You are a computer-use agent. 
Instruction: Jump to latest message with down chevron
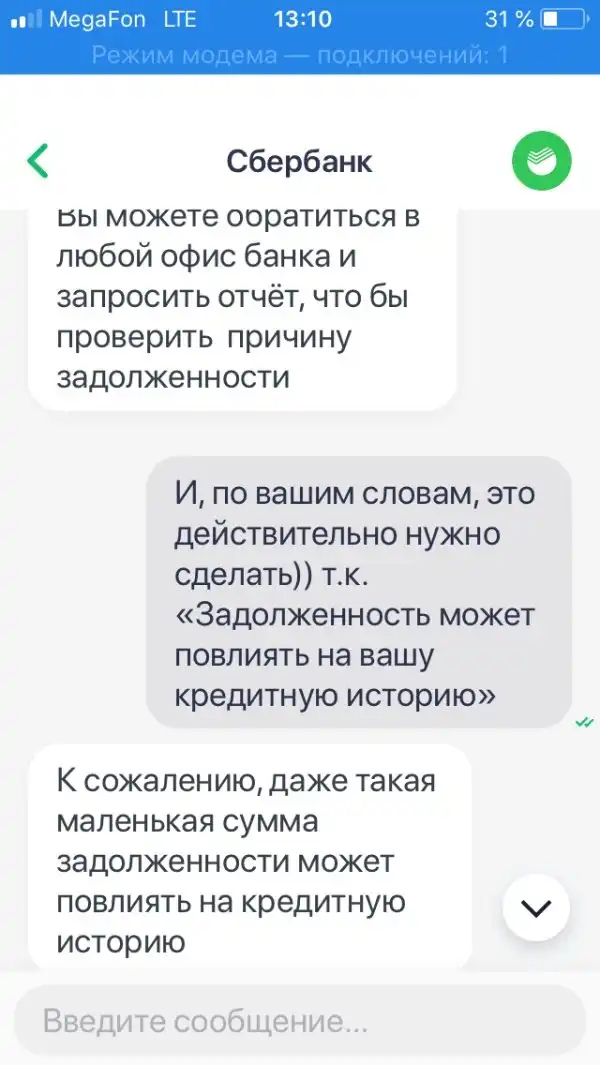536,907
